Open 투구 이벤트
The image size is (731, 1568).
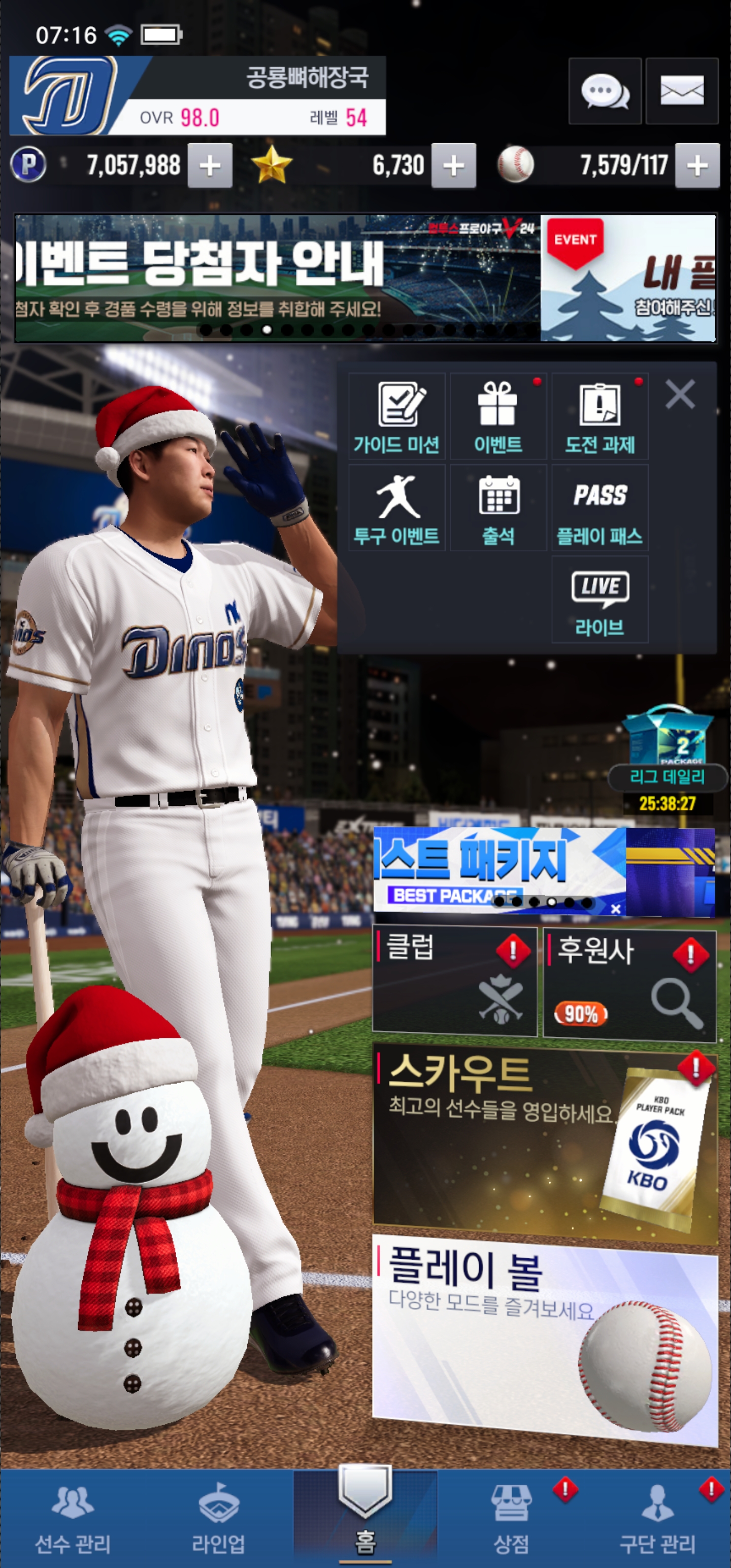397,509
